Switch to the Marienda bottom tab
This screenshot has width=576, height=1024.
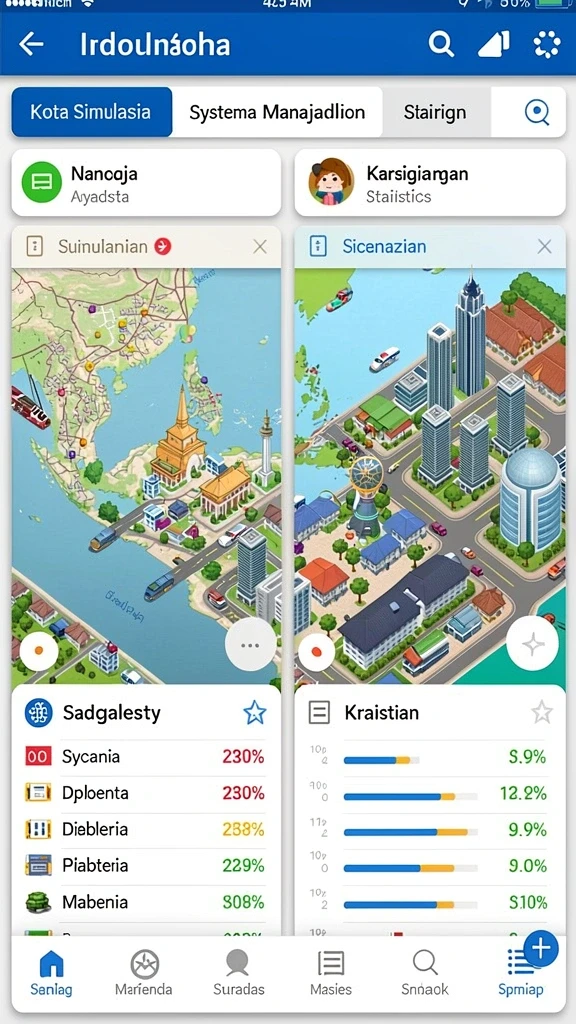coord(144,973)
